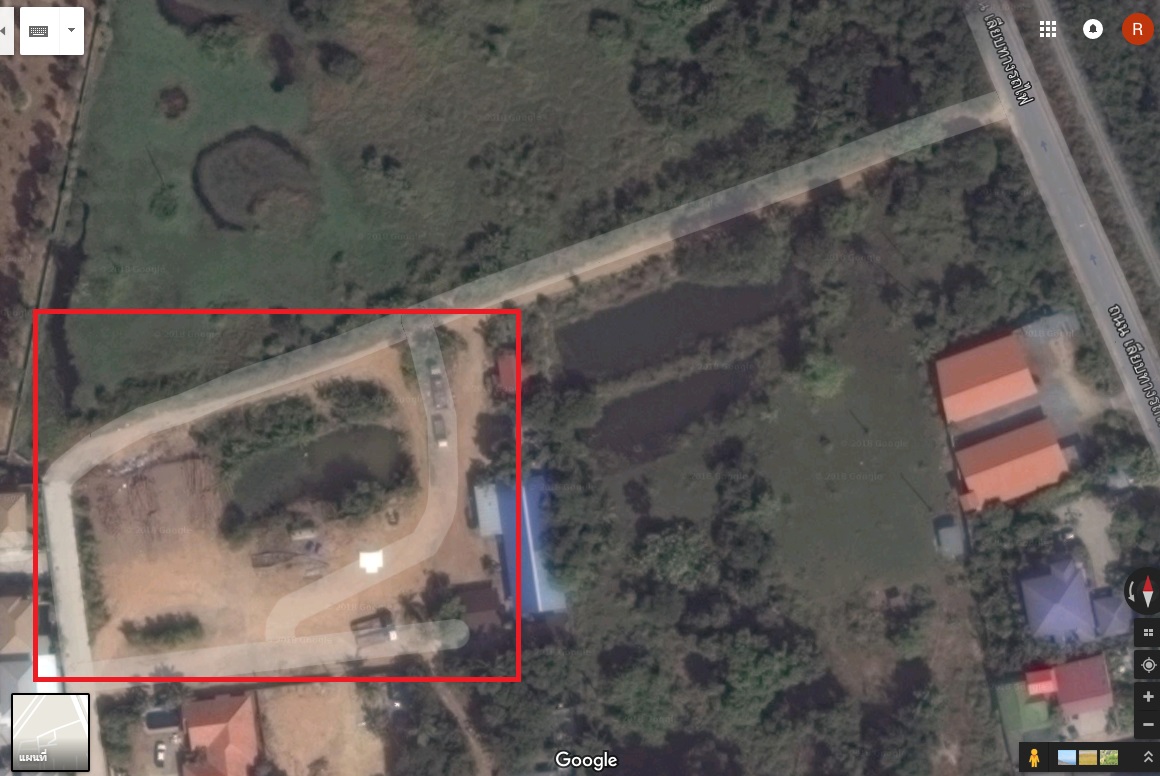Open the Google apps grid
This screenshot has width=1160, height=776.
click(x=1048, y=29)
